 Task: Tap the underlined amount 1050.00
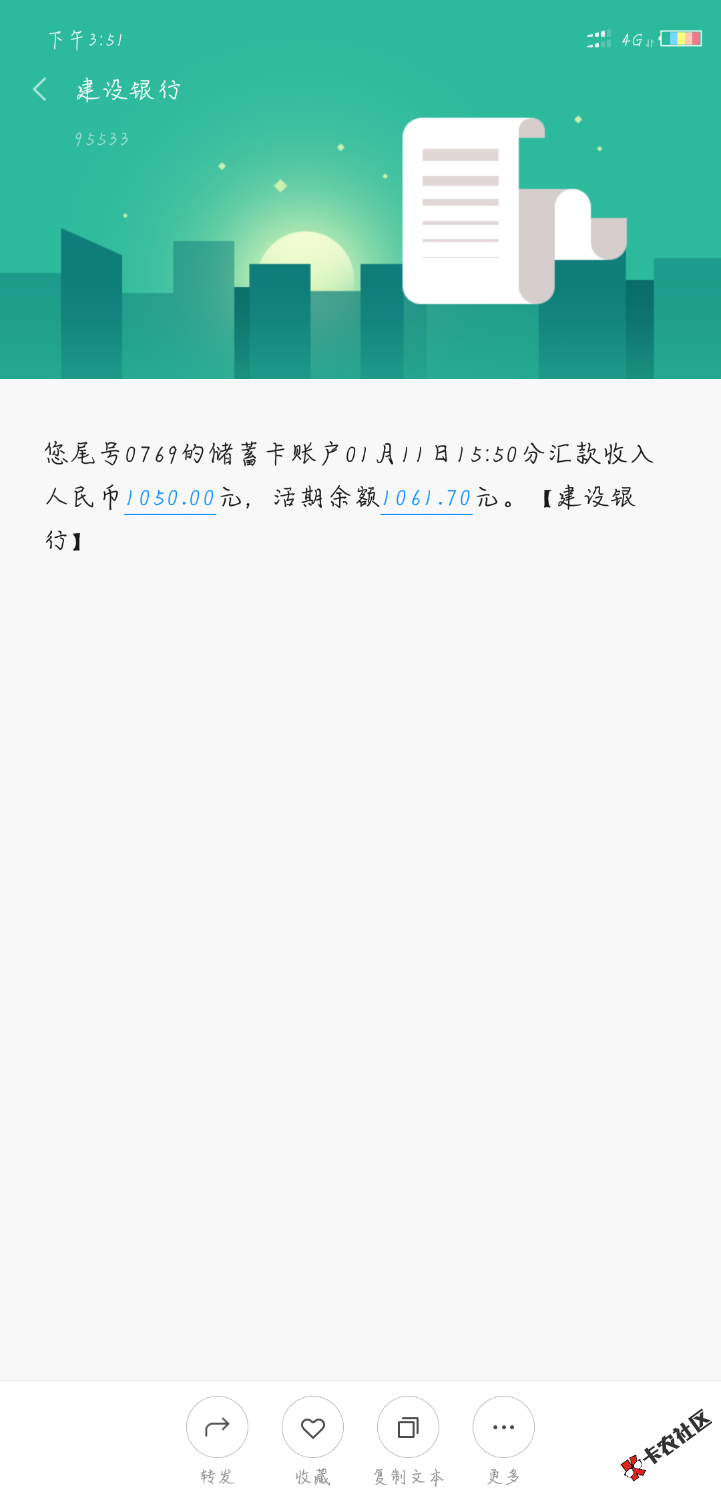170,498
